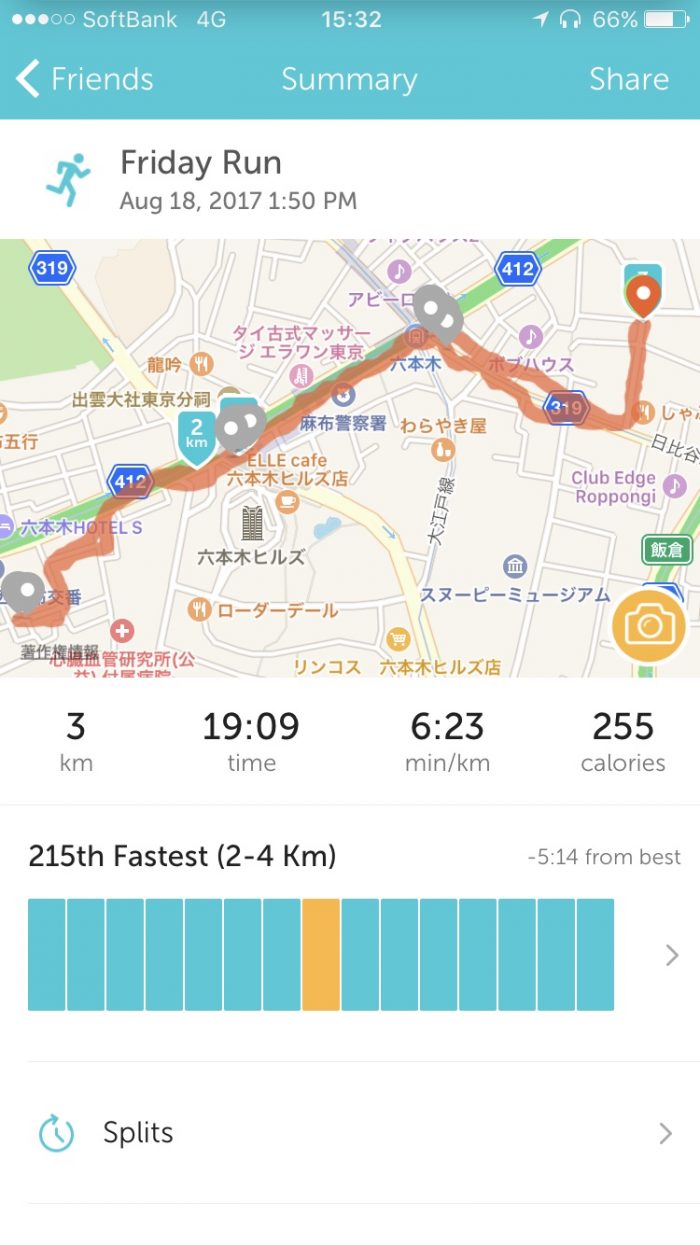Expand the 215th Fastest ranking chart
Viewport: 700px width, 1245px height.
[672, 956]
